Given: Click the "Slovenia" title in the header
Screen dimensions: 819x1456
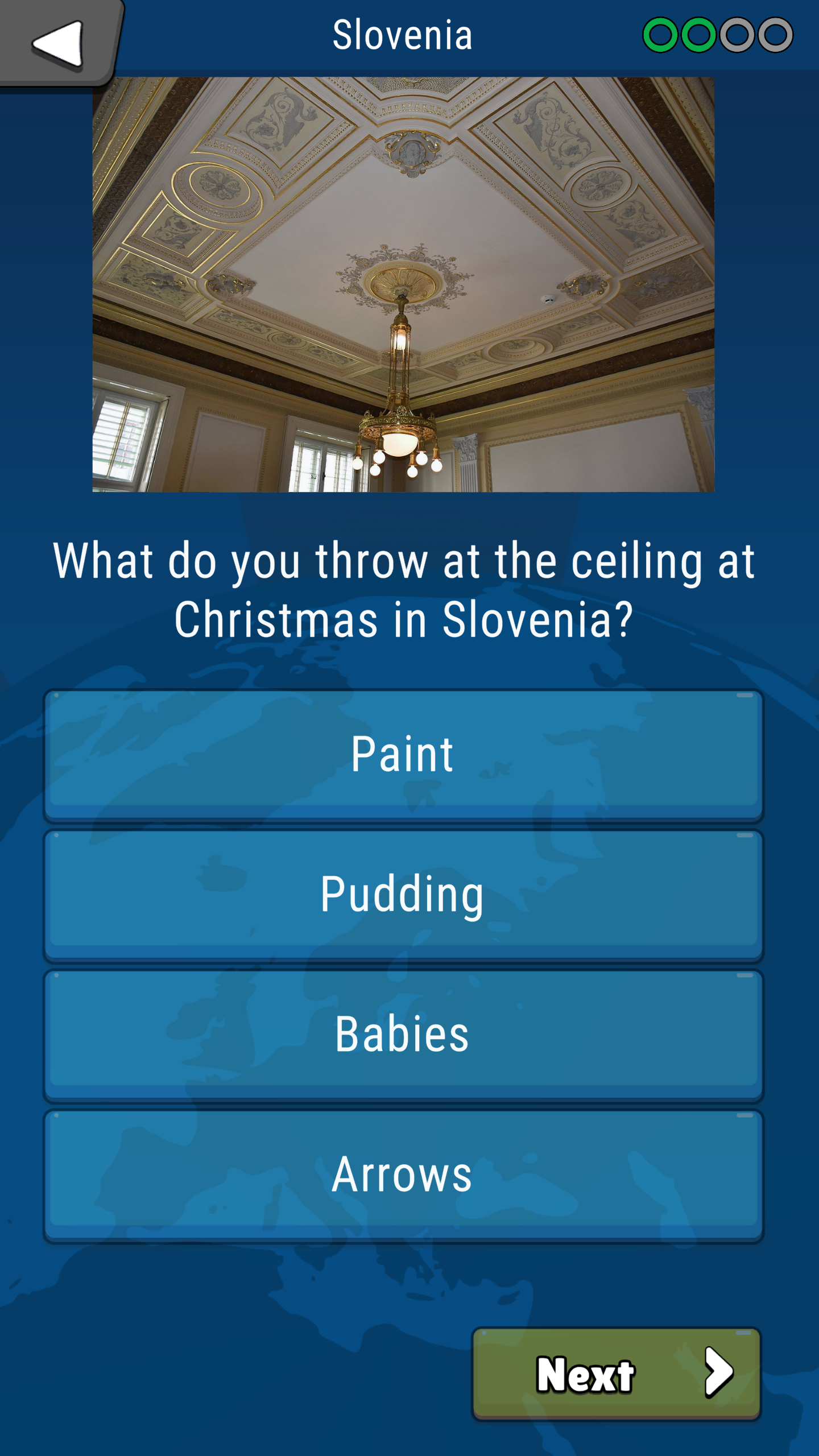Looking at the screenshot, I should coord(403,34).
